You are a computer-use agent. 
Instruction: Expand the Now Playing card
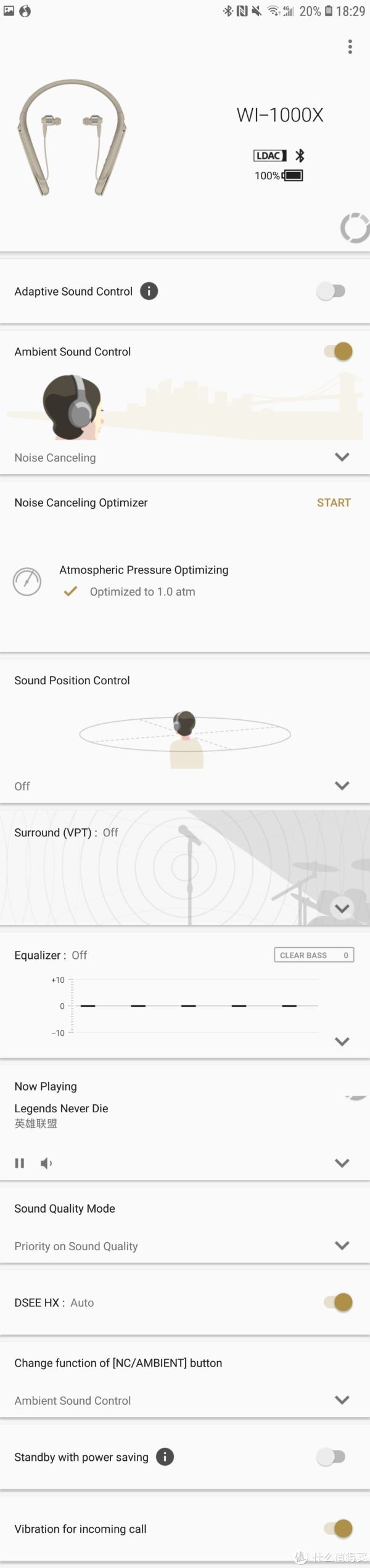pyautogui.click(x=342, y=1163)
